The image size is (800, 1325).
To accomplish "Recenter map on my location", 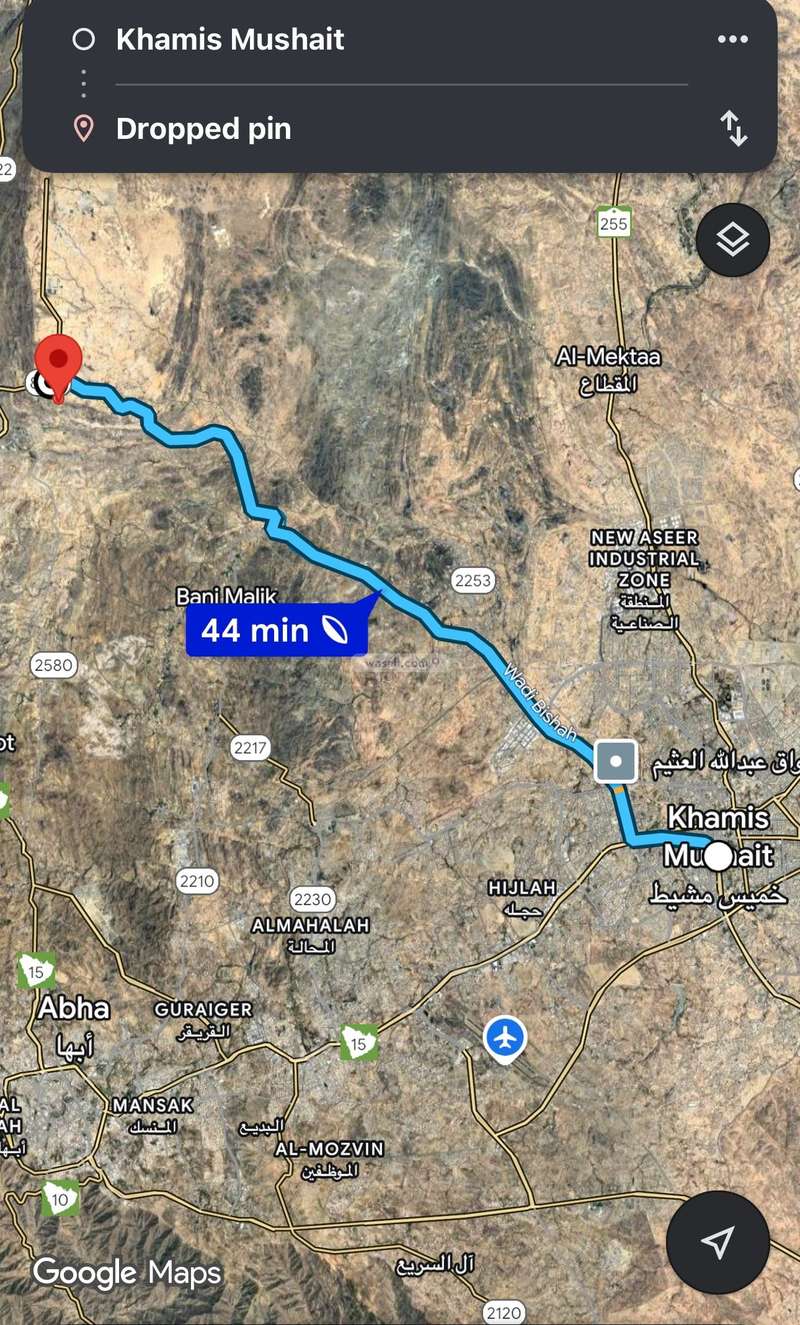I will (x=717, y=1243).
